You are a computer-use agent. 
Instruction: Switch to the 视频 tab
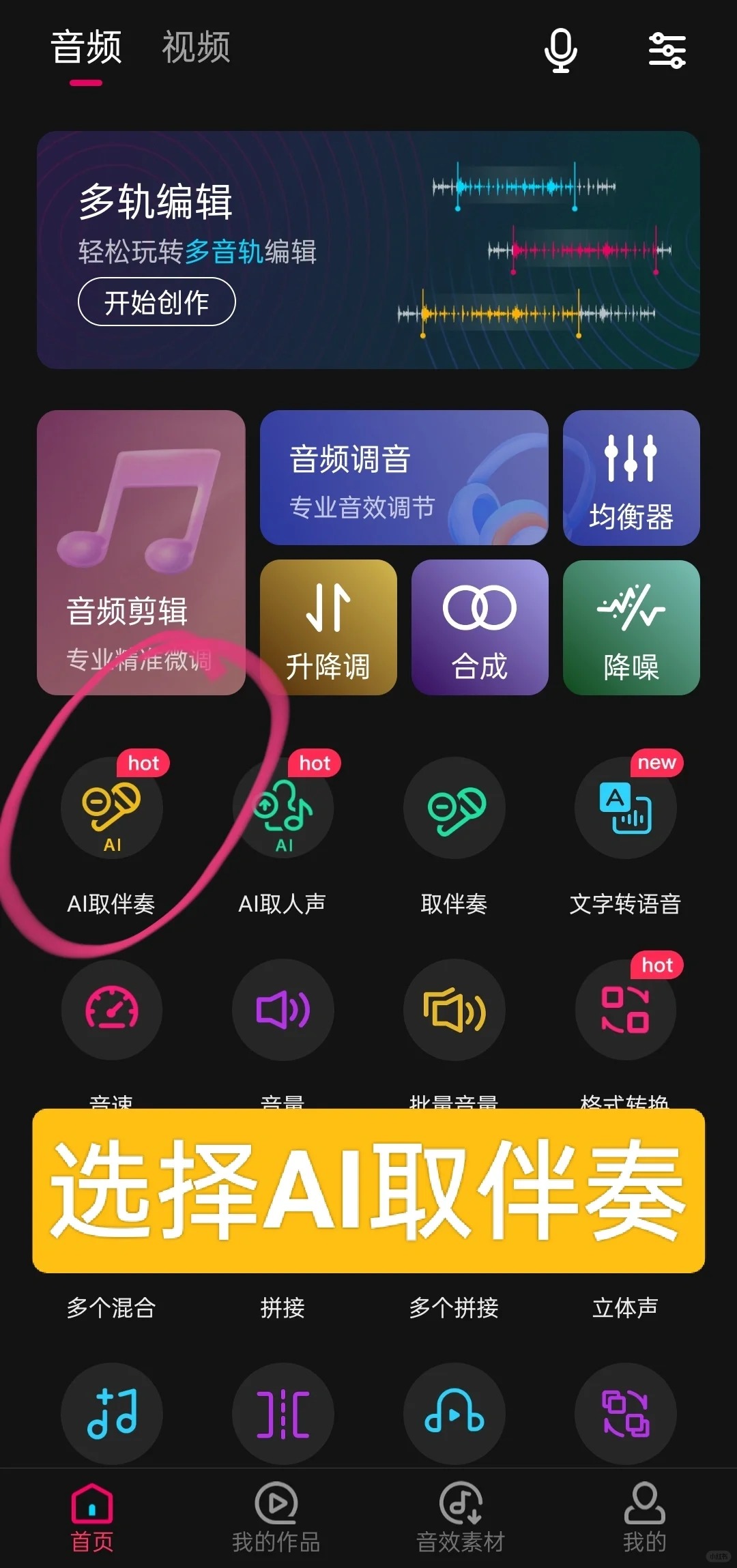196,48
